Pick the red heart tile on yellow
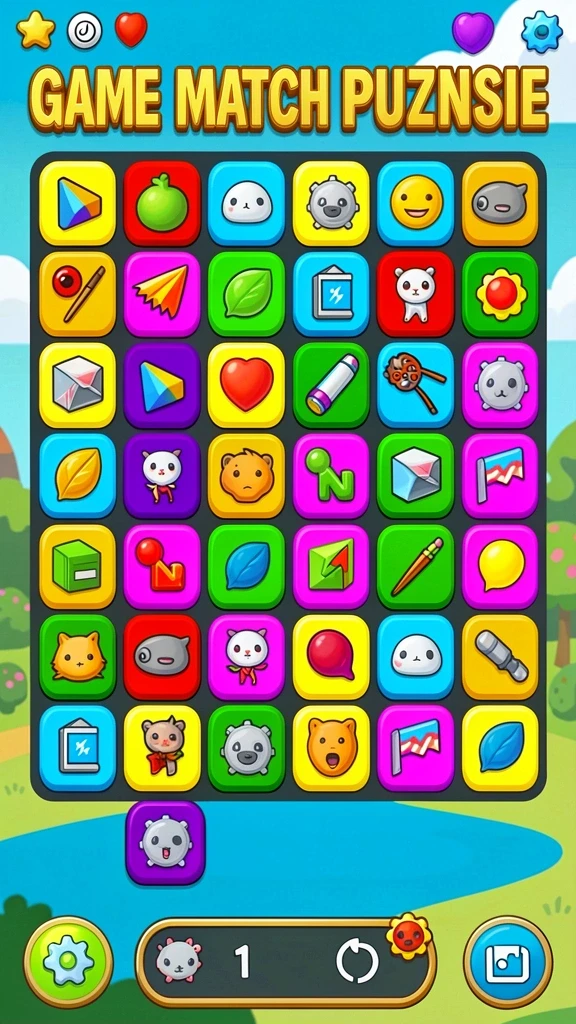 [246, 385]
